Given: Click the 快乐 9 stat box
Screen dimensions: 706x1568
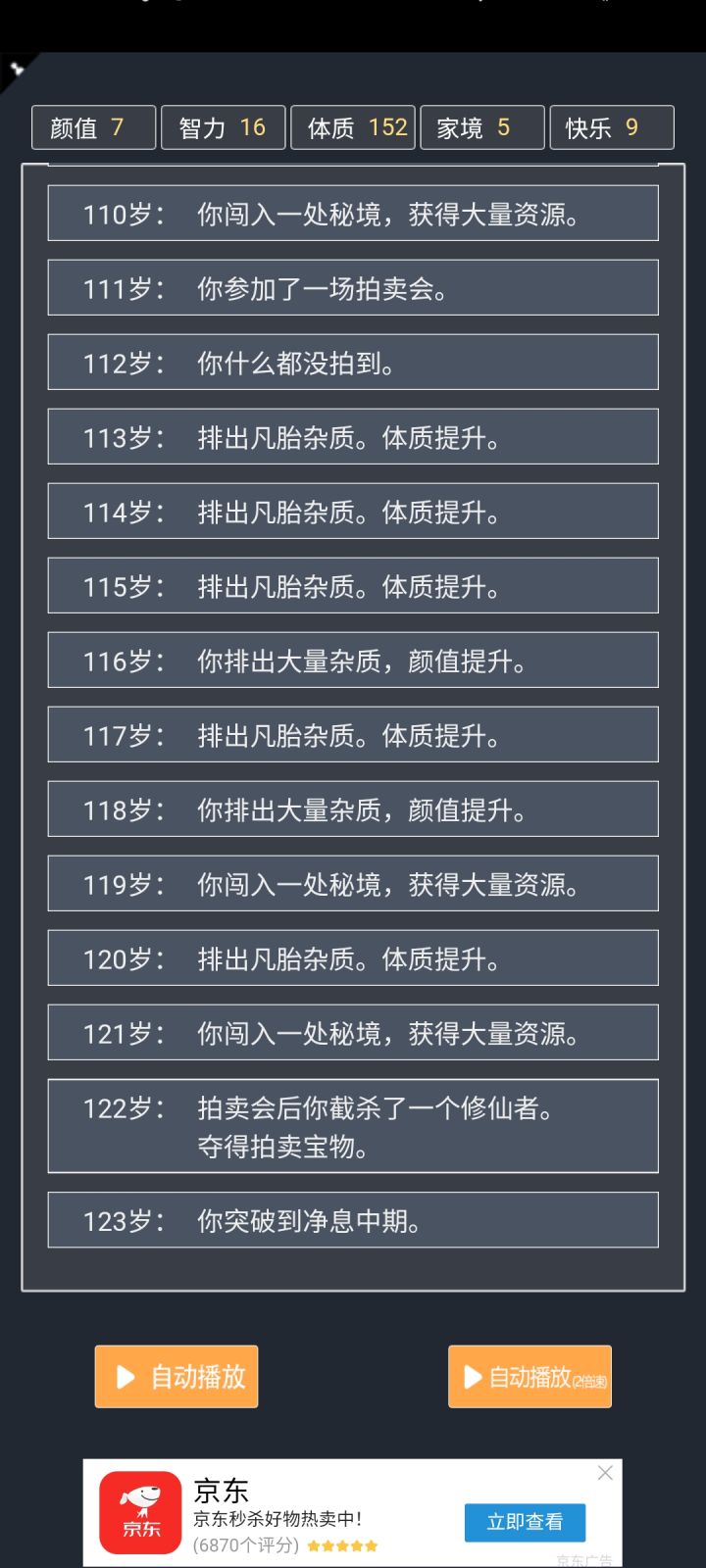Looking at the screenshot, I should coord(611,127).
